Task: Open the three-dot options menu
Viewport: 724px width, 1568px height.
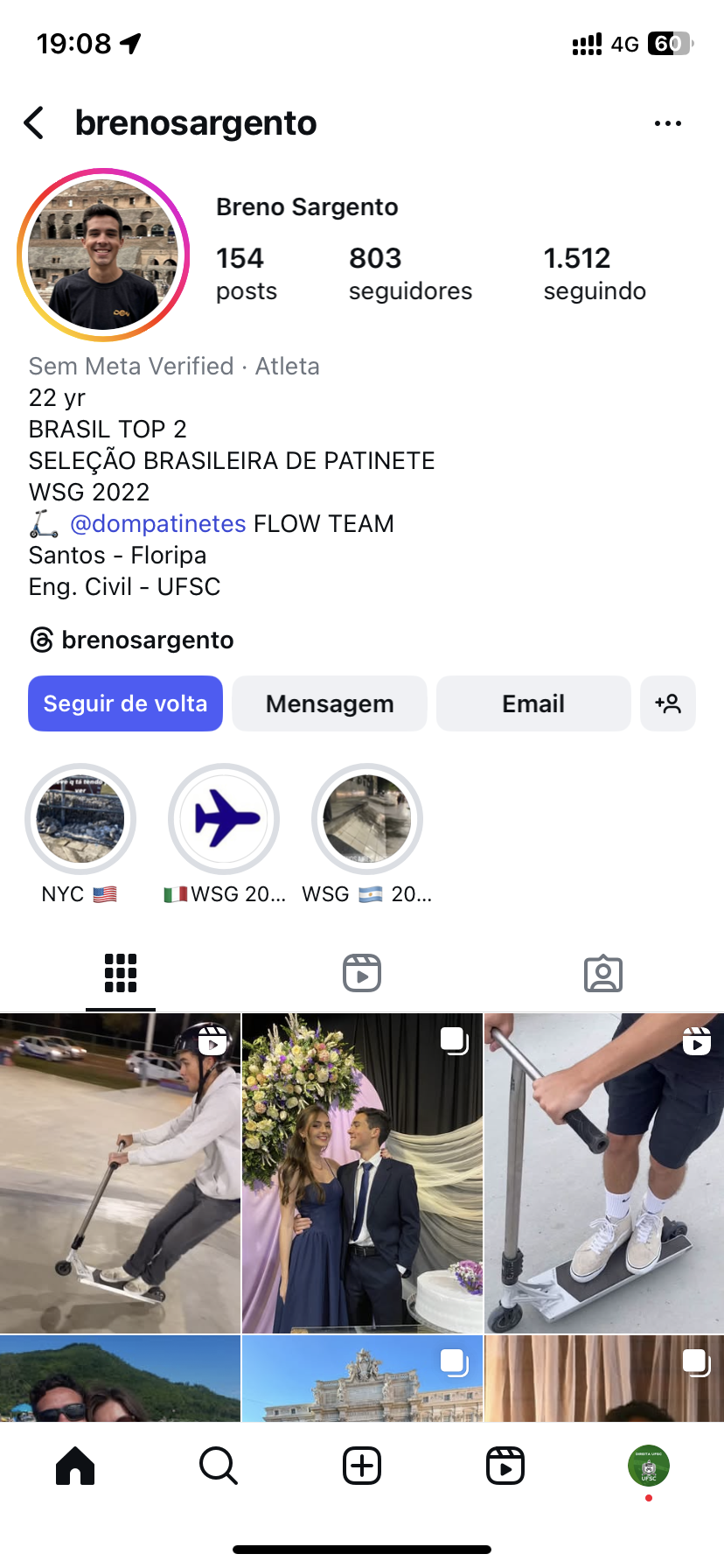Action: pyautogui.click(x=667, y=123)
